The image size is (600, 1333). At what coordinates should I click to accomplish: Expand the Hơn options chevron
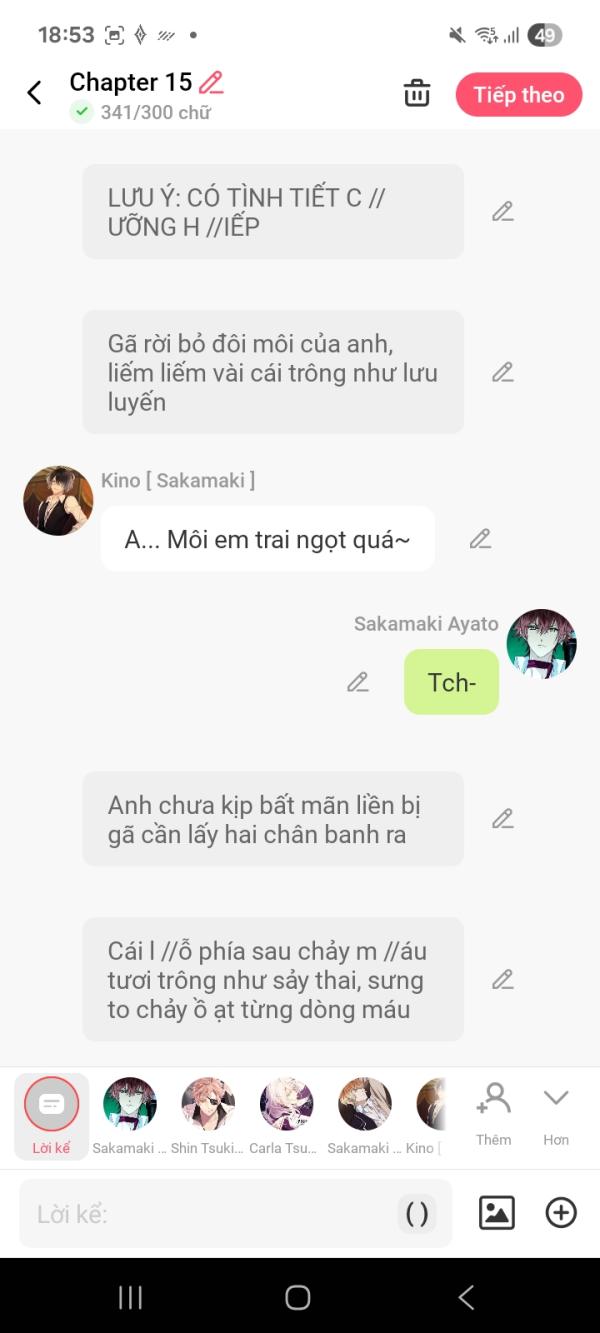tap(556, 1113)
